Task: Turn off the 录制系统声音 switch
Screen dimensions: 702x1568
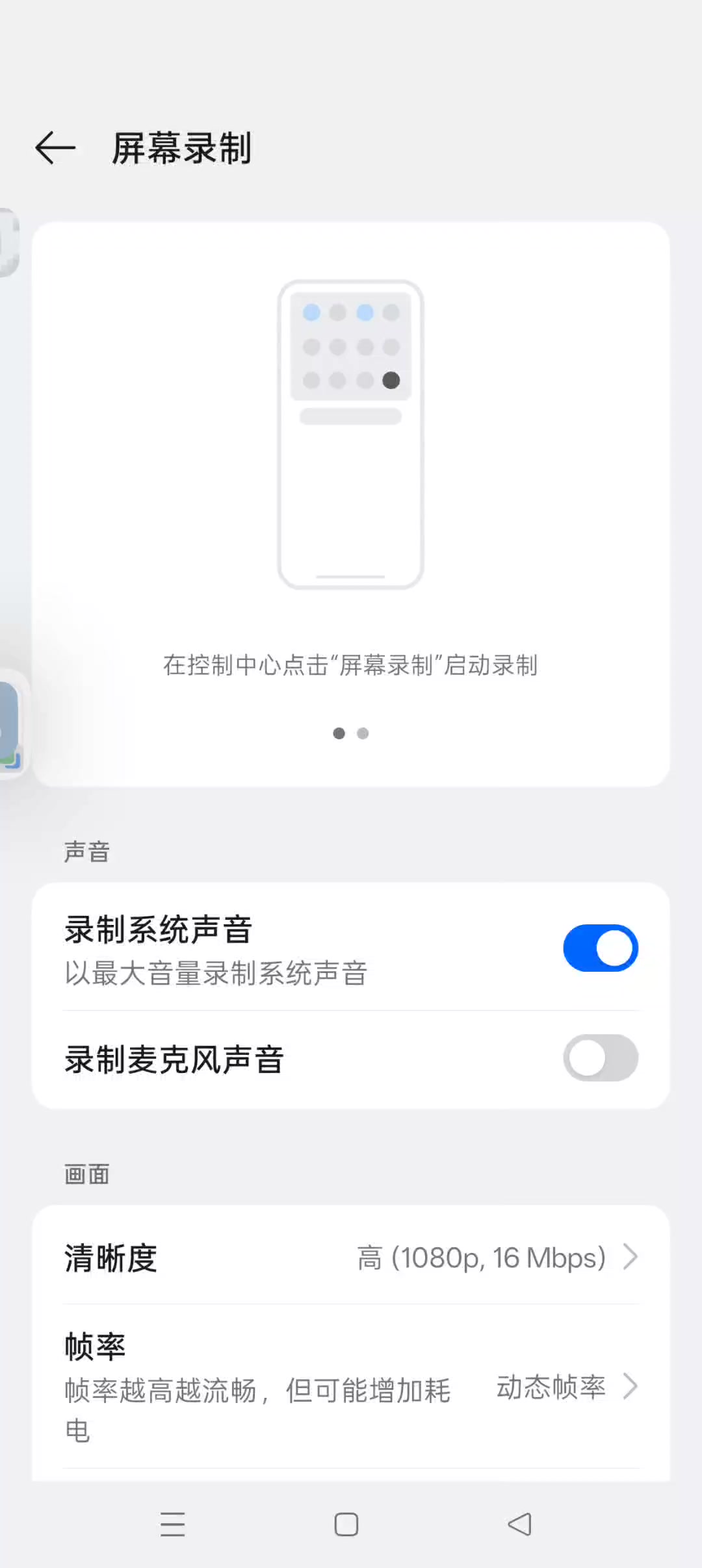Action: [x=600, y=948]
